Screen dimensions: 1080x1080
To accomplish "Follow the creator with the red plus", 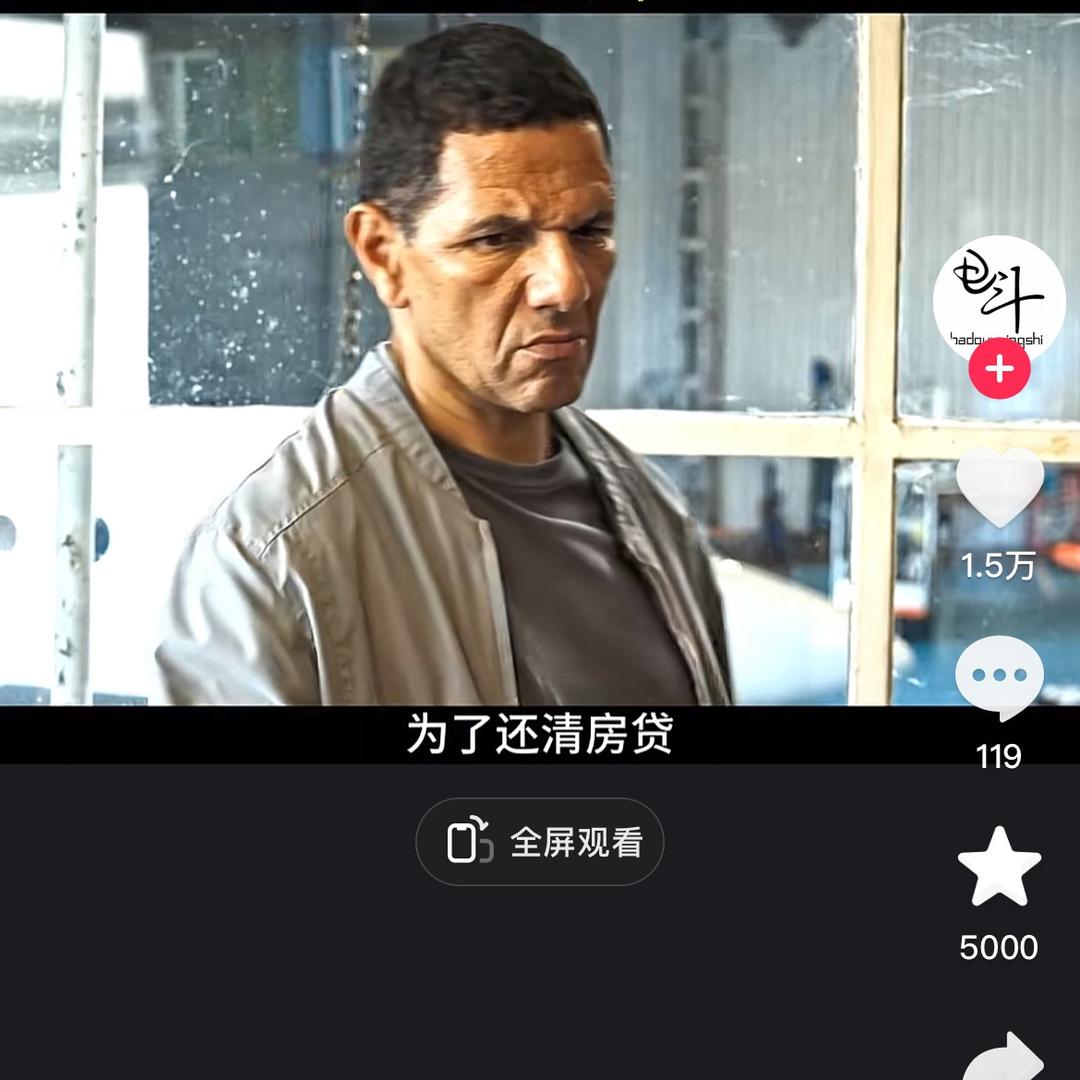I will pos(999,369).
